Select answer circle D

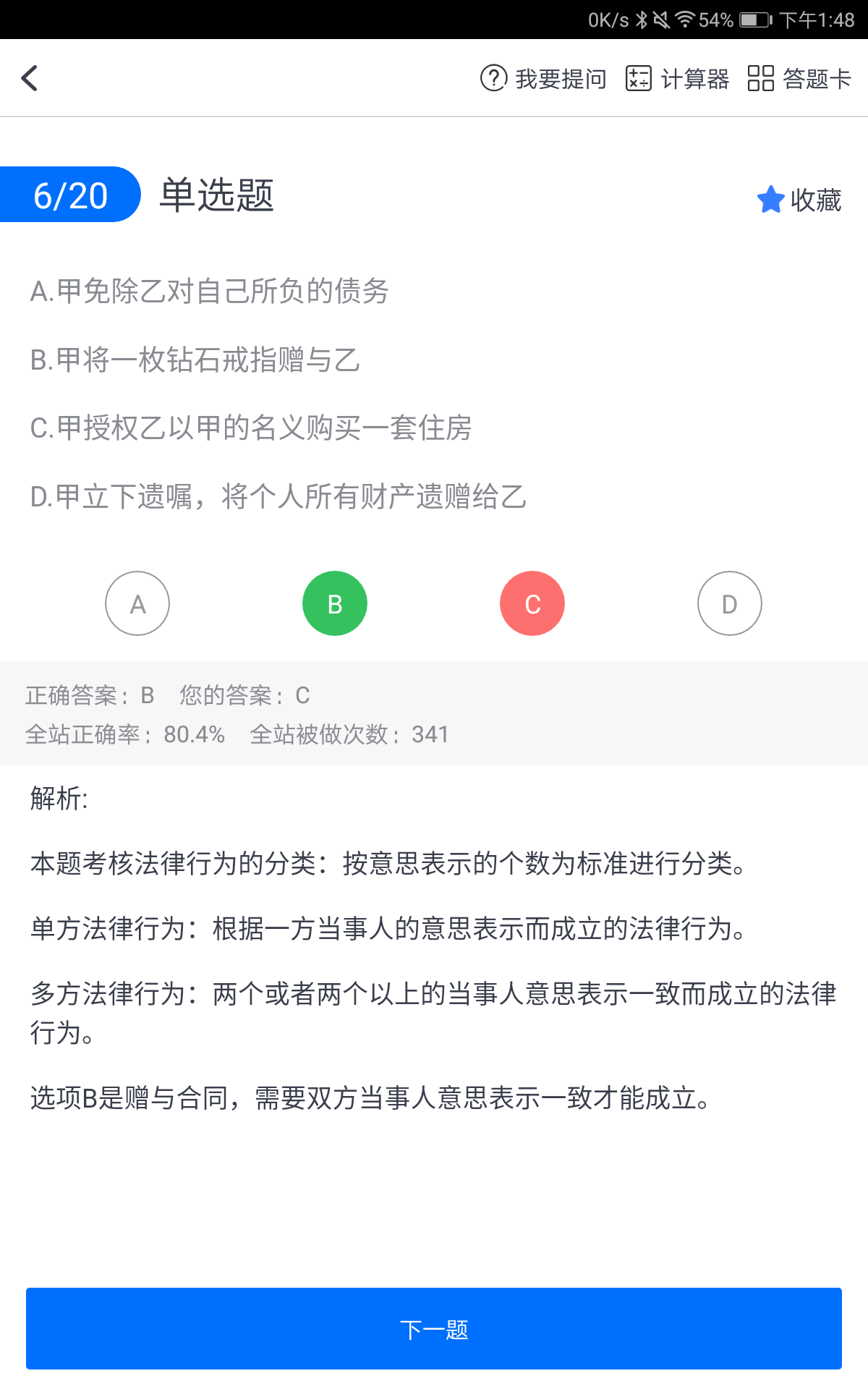pos(730,603)
